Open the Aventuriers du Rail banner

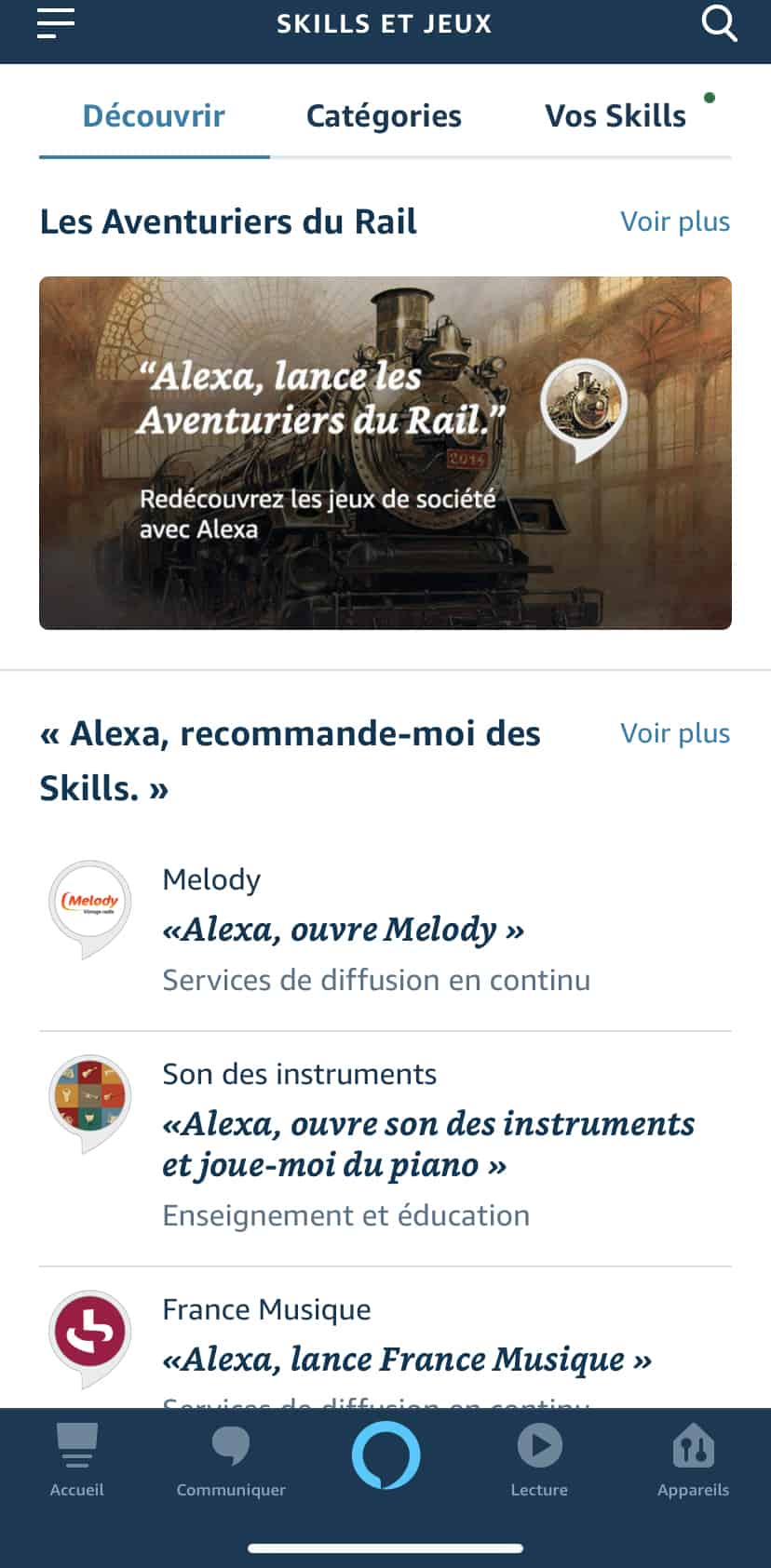(x=385, y=452)
